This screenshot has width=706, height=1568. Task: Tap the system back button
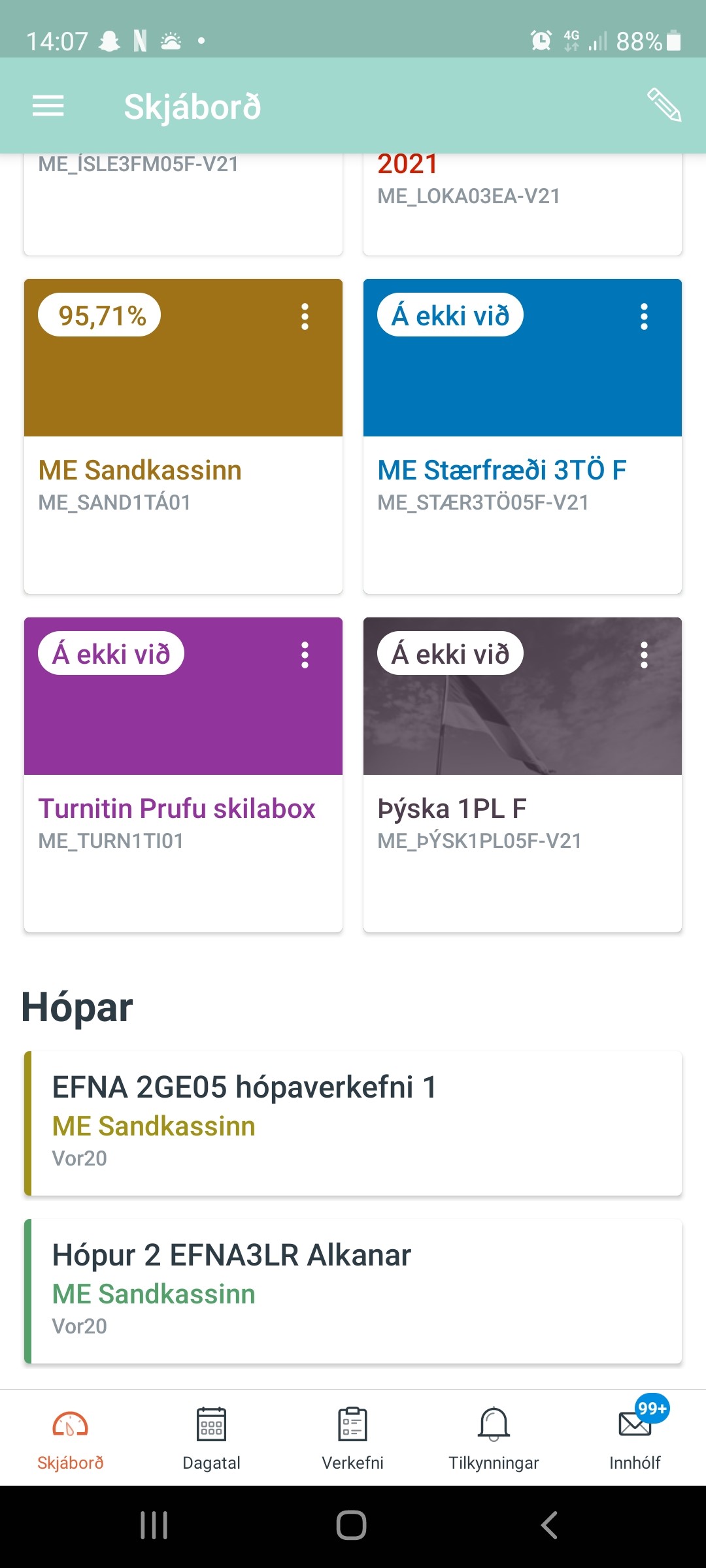pos(549,1526)
